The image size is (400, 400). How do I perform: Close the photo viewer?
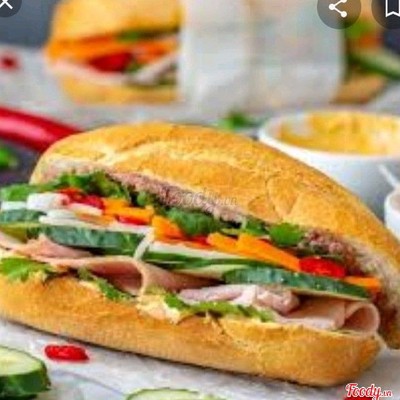coord(6,4)
